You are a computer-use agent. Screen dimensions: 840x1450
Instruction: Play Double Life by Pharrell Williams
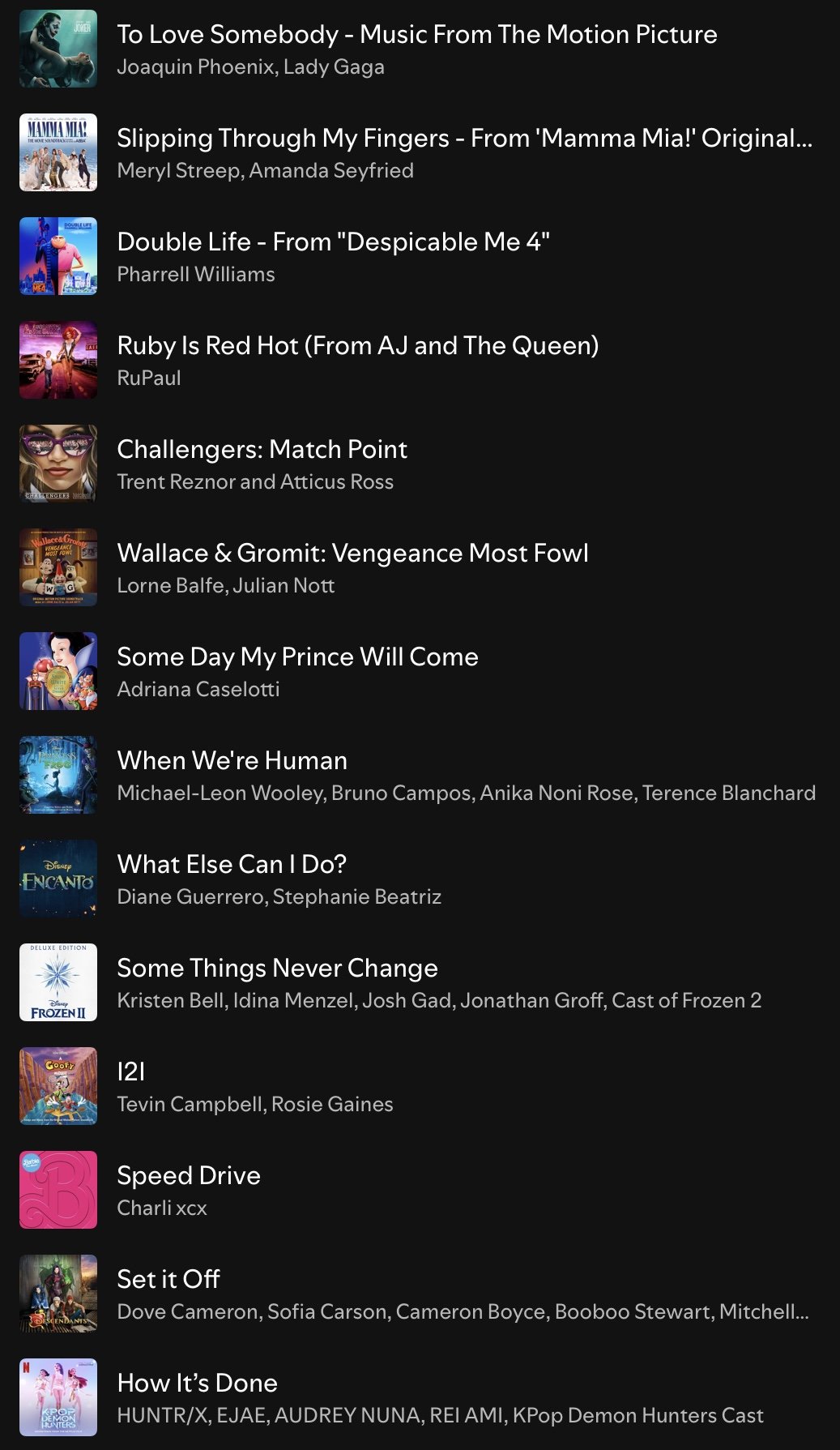click(333, 242)
